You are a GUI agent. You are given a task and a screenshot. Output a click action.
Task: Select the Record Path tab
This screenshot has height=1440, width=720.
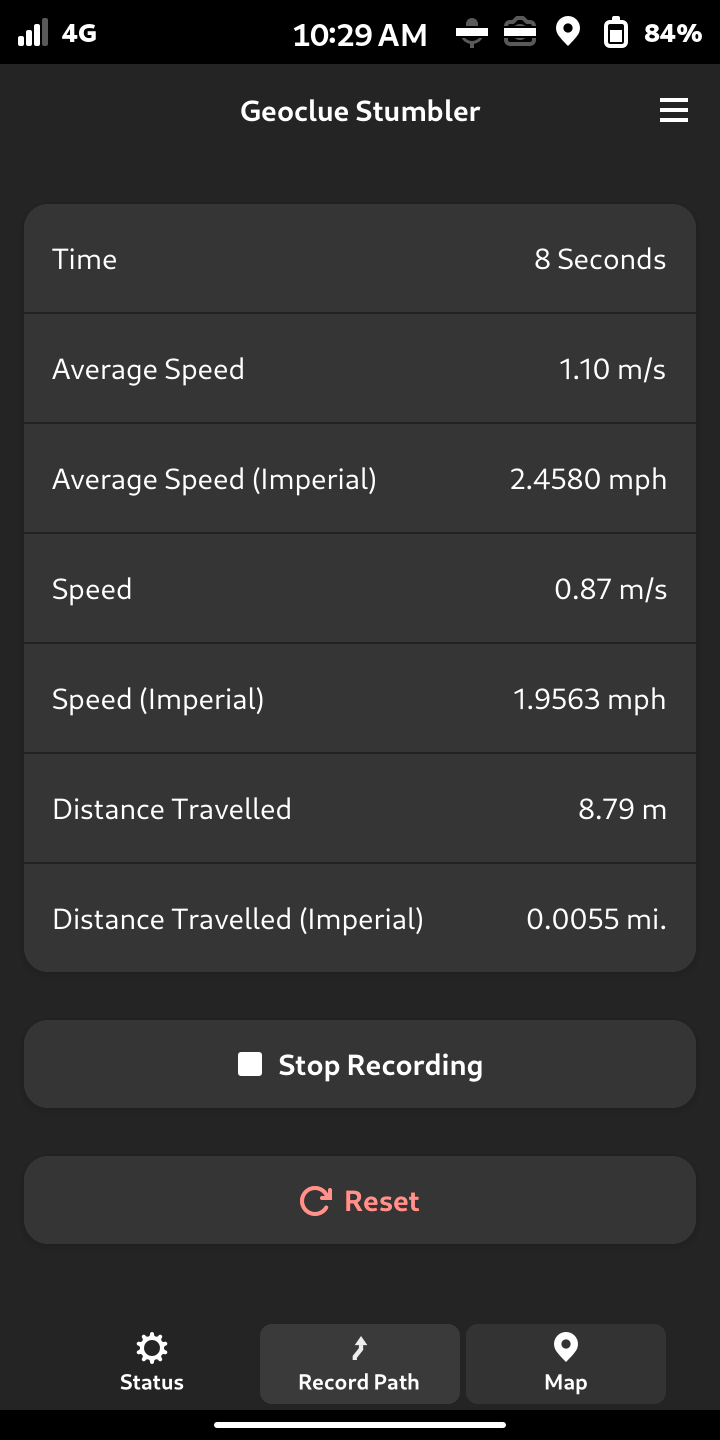(359, 1364)
